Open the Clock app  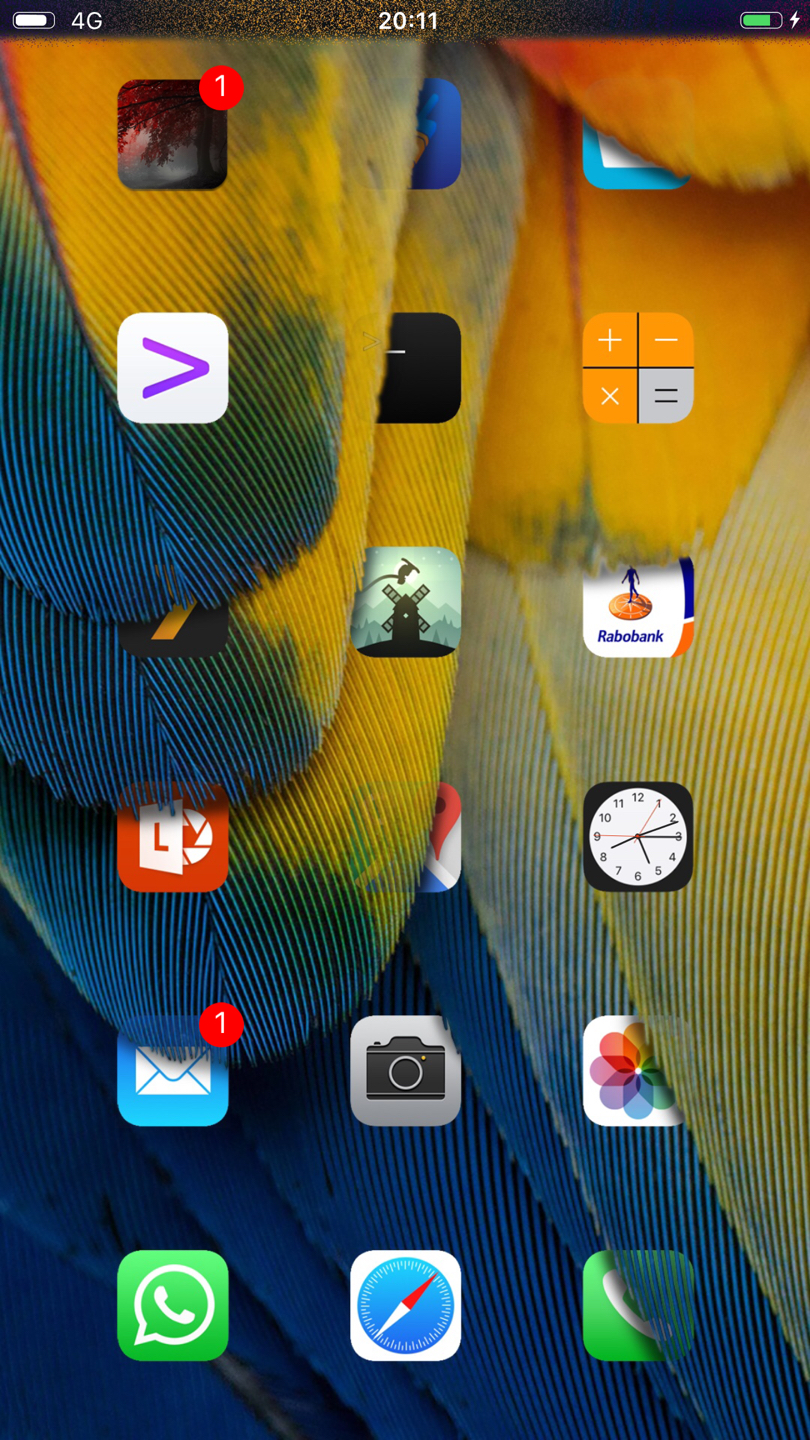click(x=638, y=836)
